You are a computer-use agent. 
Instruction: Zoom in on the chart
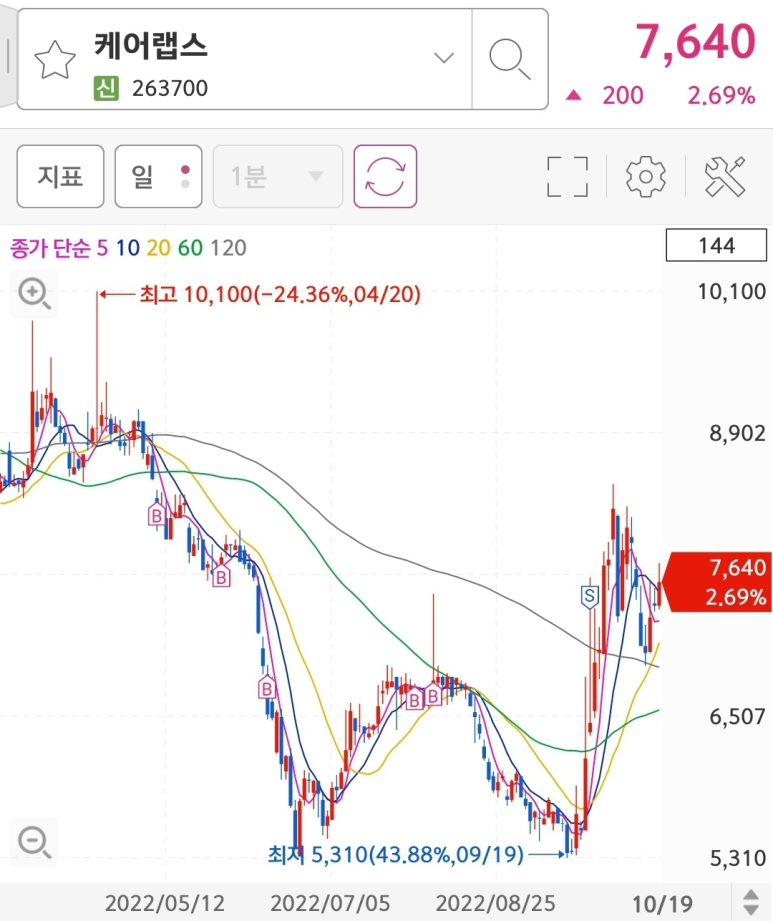tap(35, 294)
